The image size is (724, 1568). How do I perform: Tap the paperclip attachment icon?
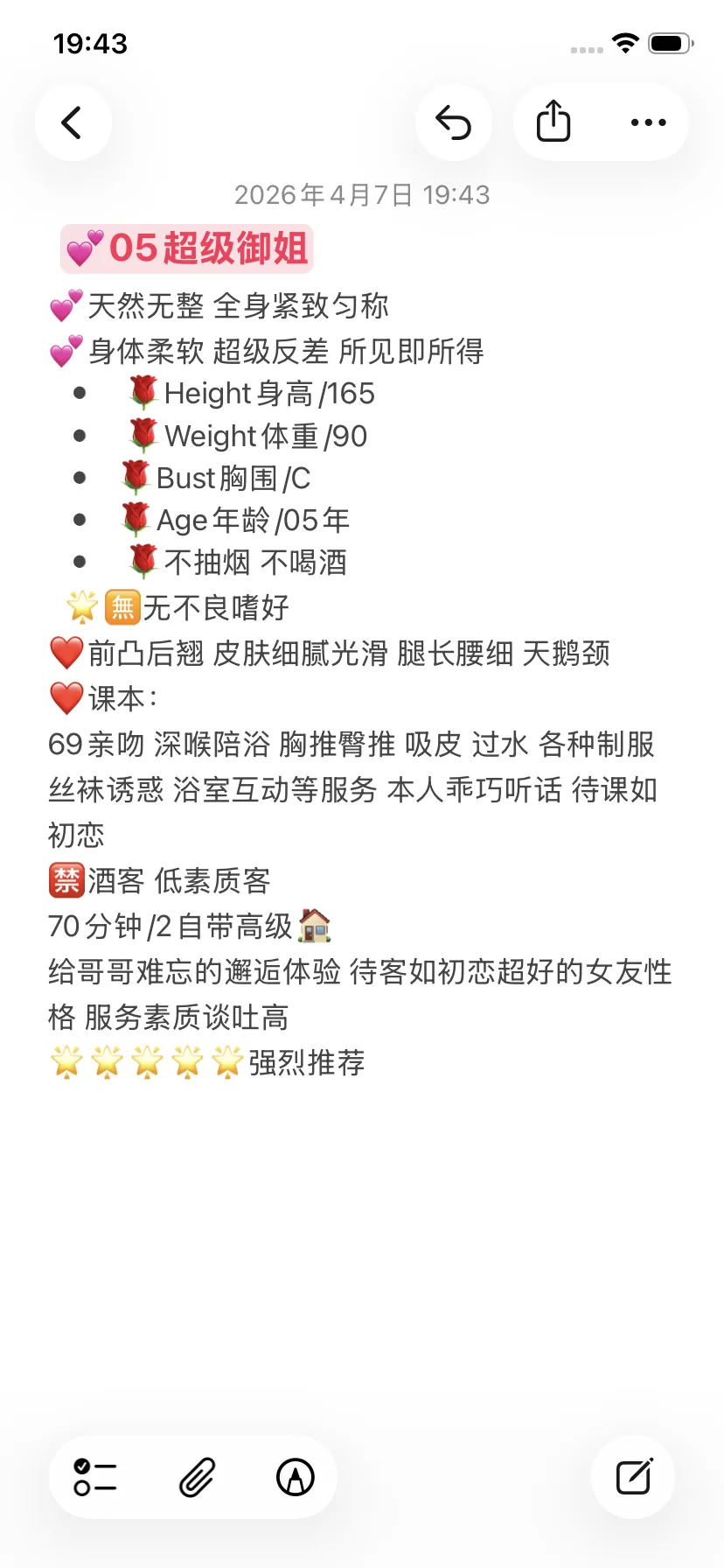pyautogui.click(x=197, y=1477)
